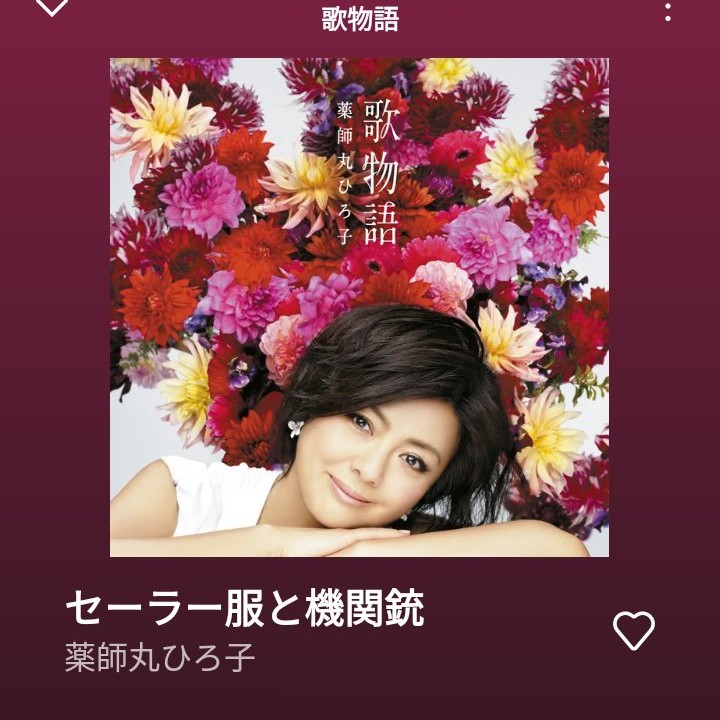
Task: Open artist 薬師丸ひろ子
Action: [x=160, y=658]
